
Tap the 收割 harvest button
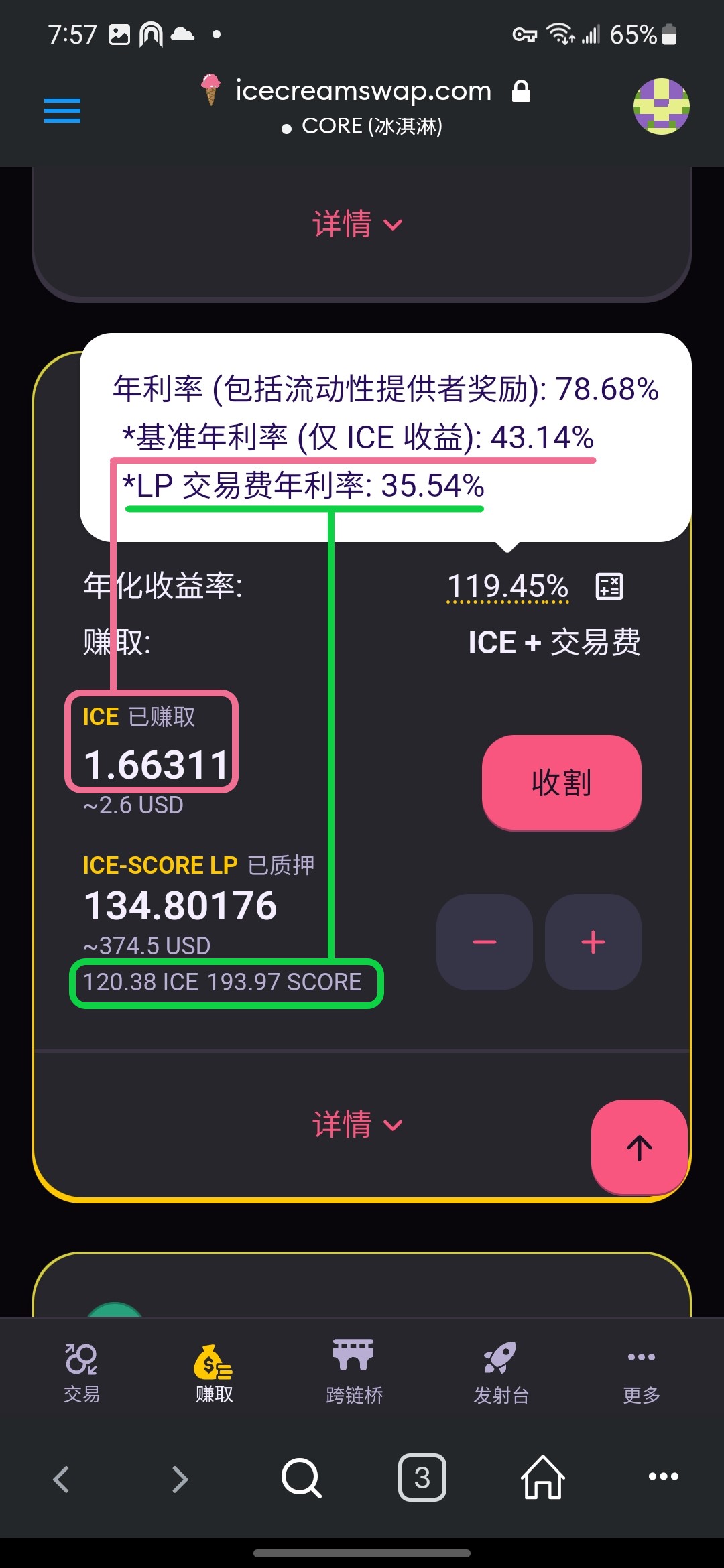click(x=562, y=783)
